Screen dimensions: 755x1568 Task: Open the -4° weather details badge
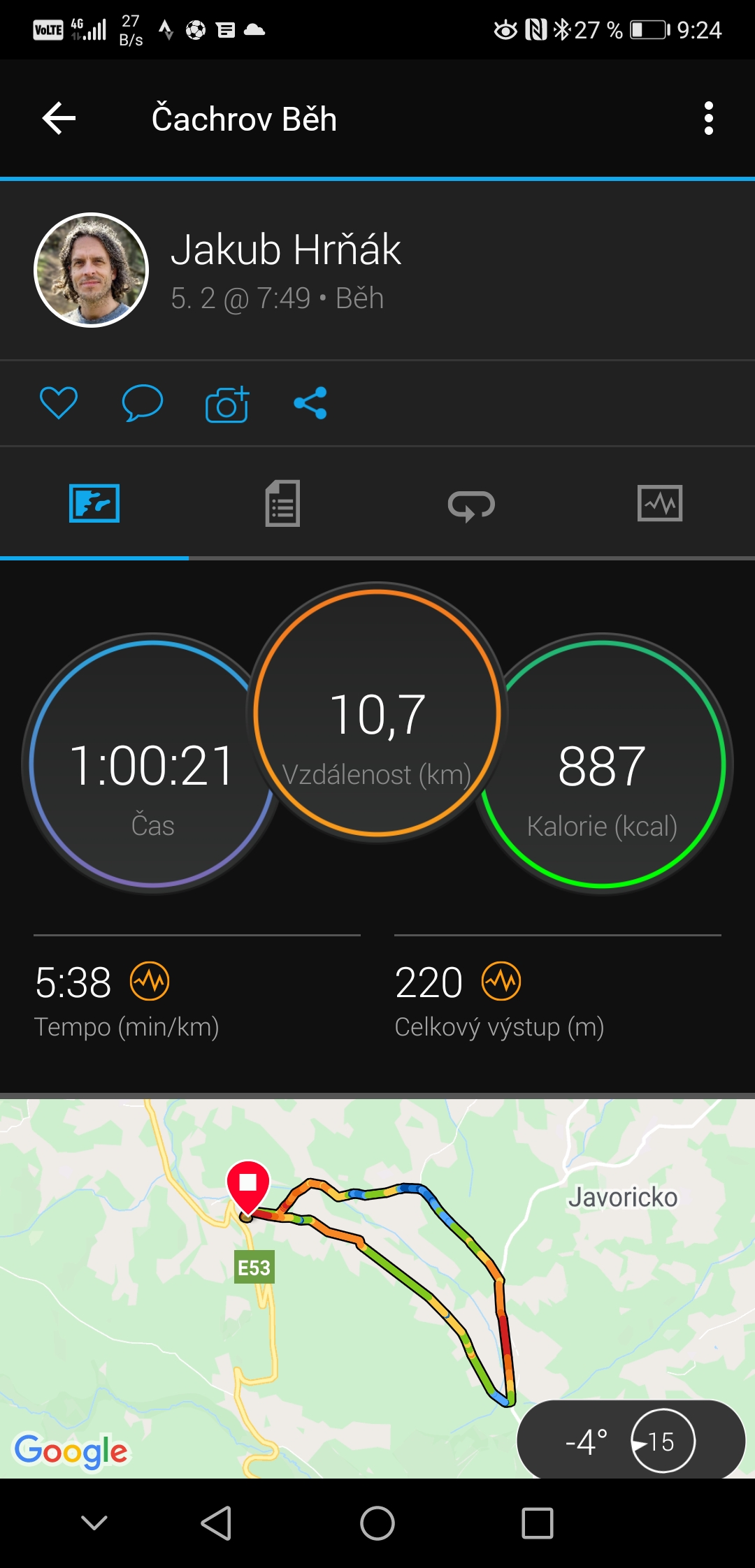coord(631,1441)
